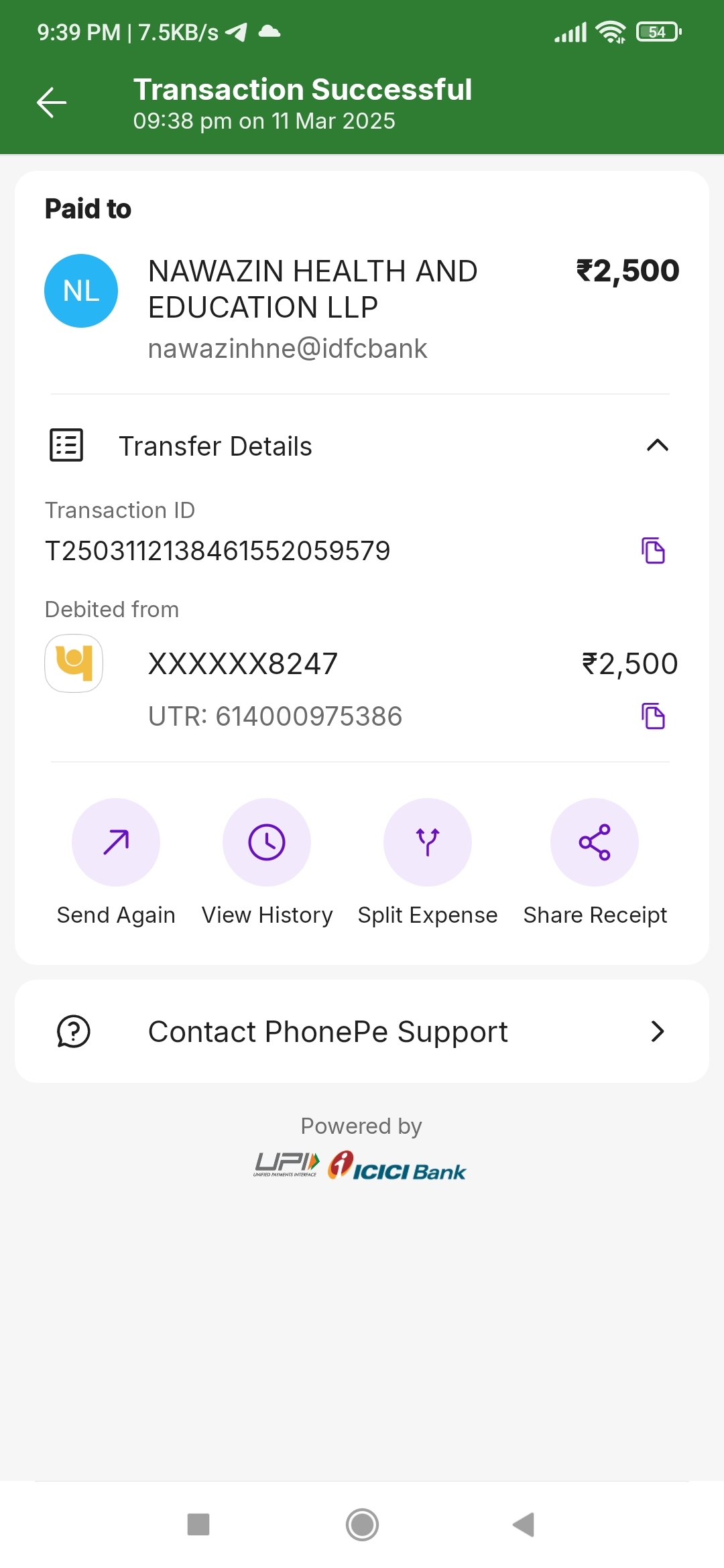
Task: Open View History
Action: pyautogui.click(x=267, y=842)
